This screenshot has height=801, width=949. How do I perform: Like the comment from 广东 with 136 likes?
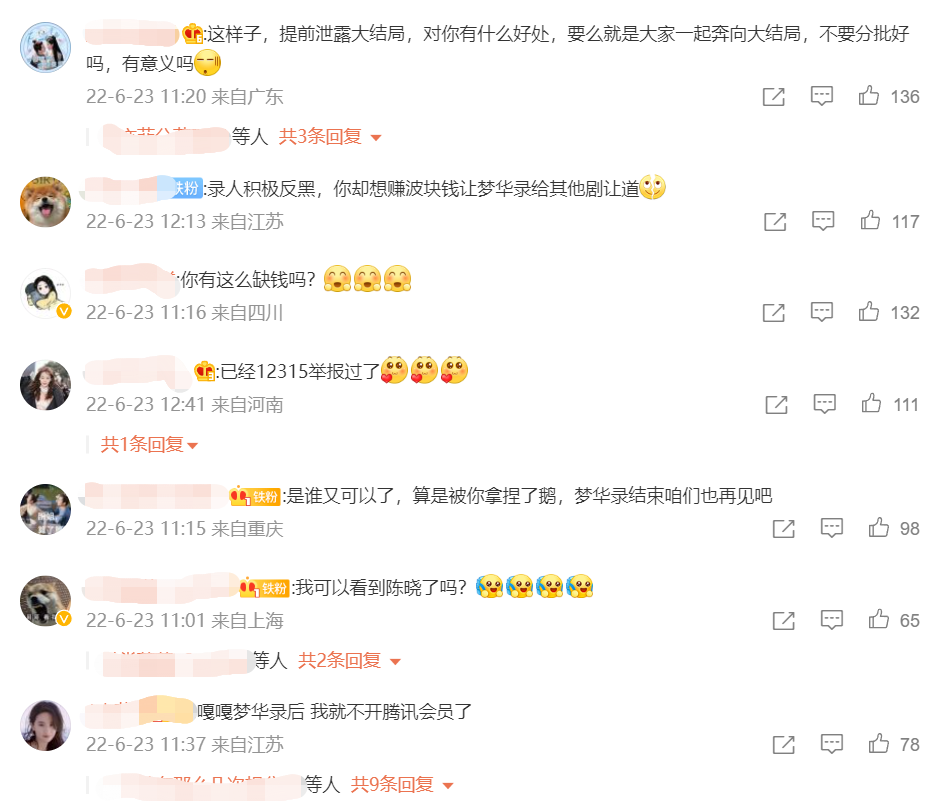point(869,96)
